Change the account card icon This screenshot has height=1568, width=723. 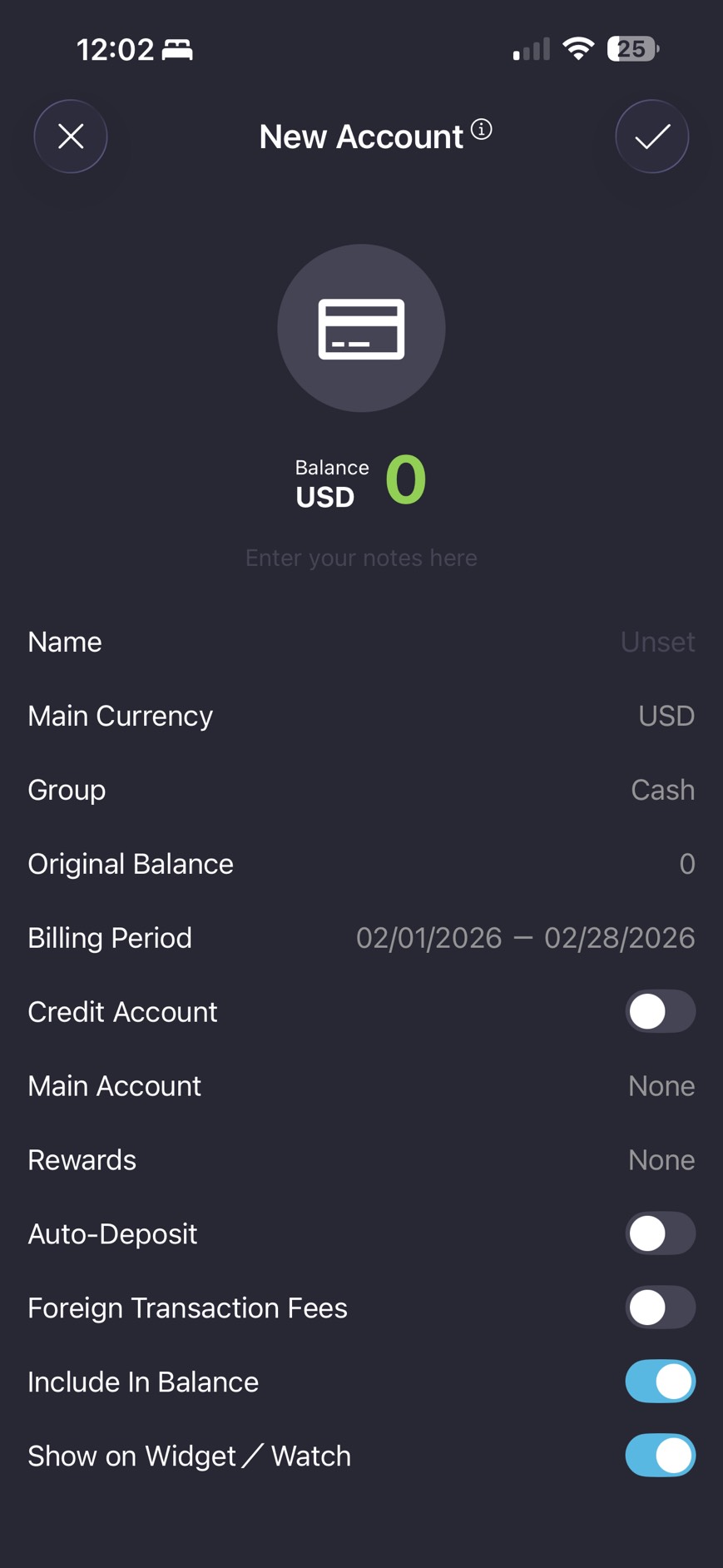coord(361,328)
